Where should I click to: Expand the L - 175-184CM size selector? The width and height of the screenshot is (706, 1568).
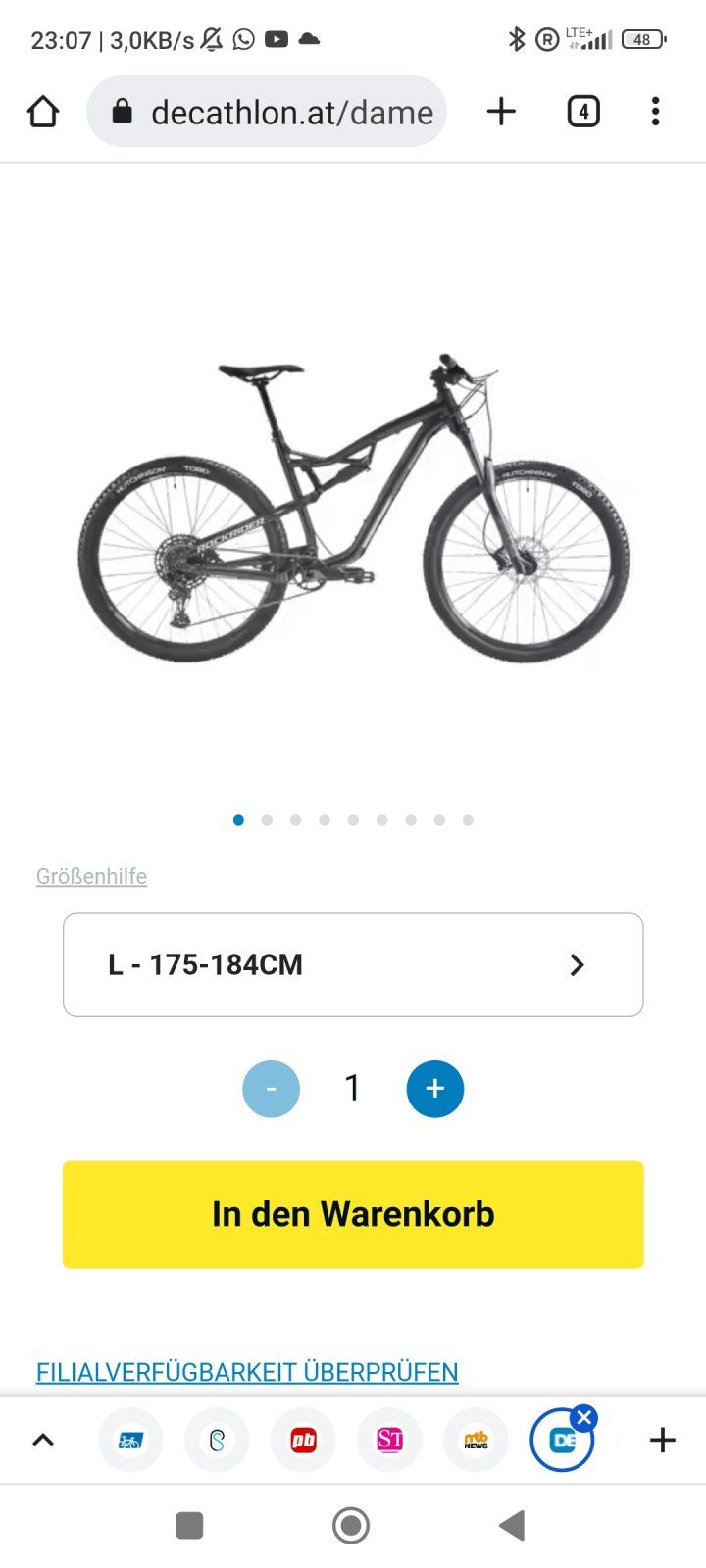353,965
